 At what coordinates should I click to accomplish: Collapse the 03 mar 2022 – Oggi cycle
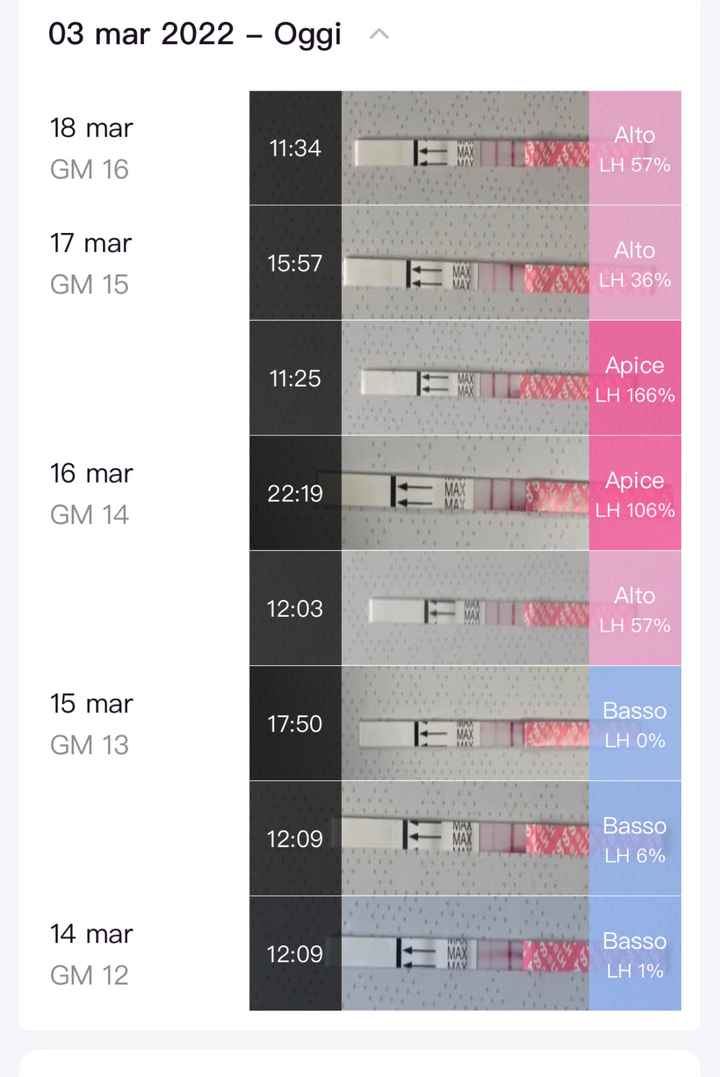[x=379, y=34]
